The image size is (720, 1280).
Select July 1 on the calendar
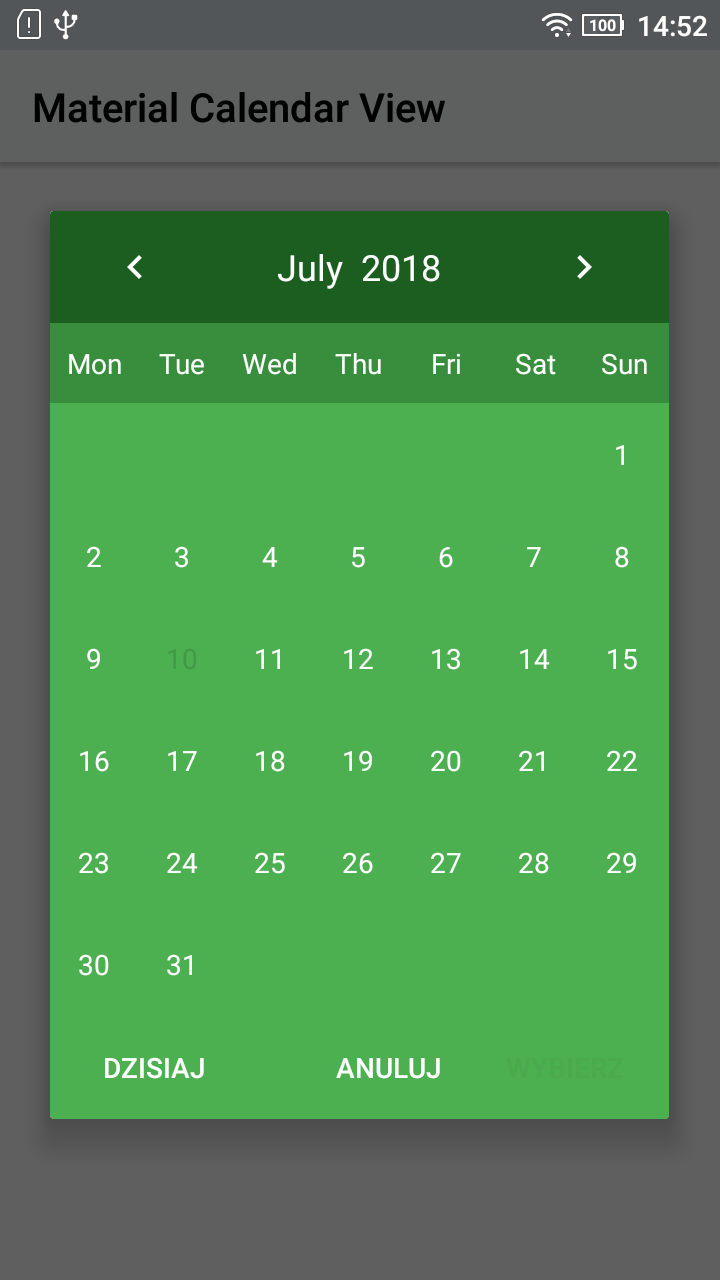(x=621, y=455)
